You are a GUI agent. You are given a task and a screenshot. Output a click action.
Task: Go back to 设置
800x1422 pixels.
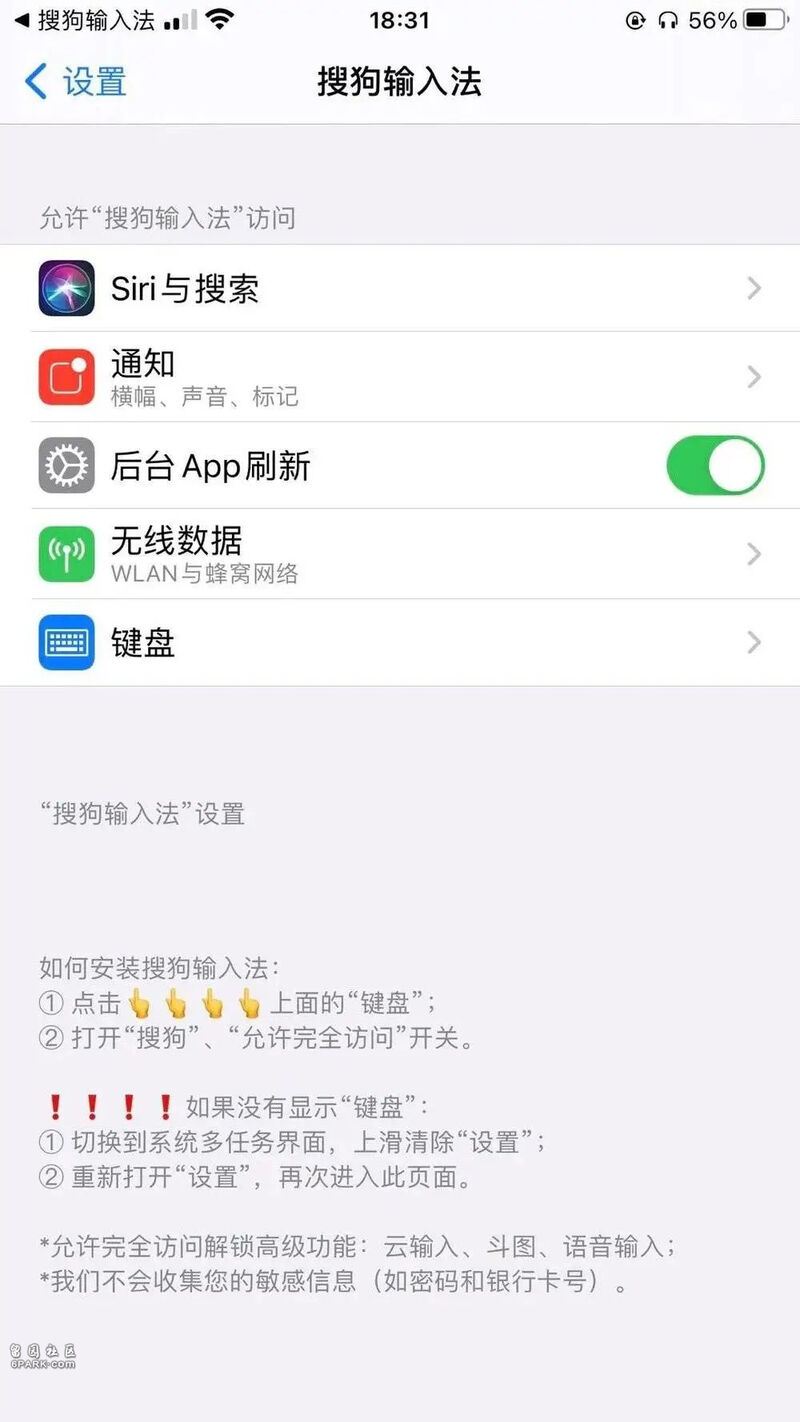tap(76, 81)
